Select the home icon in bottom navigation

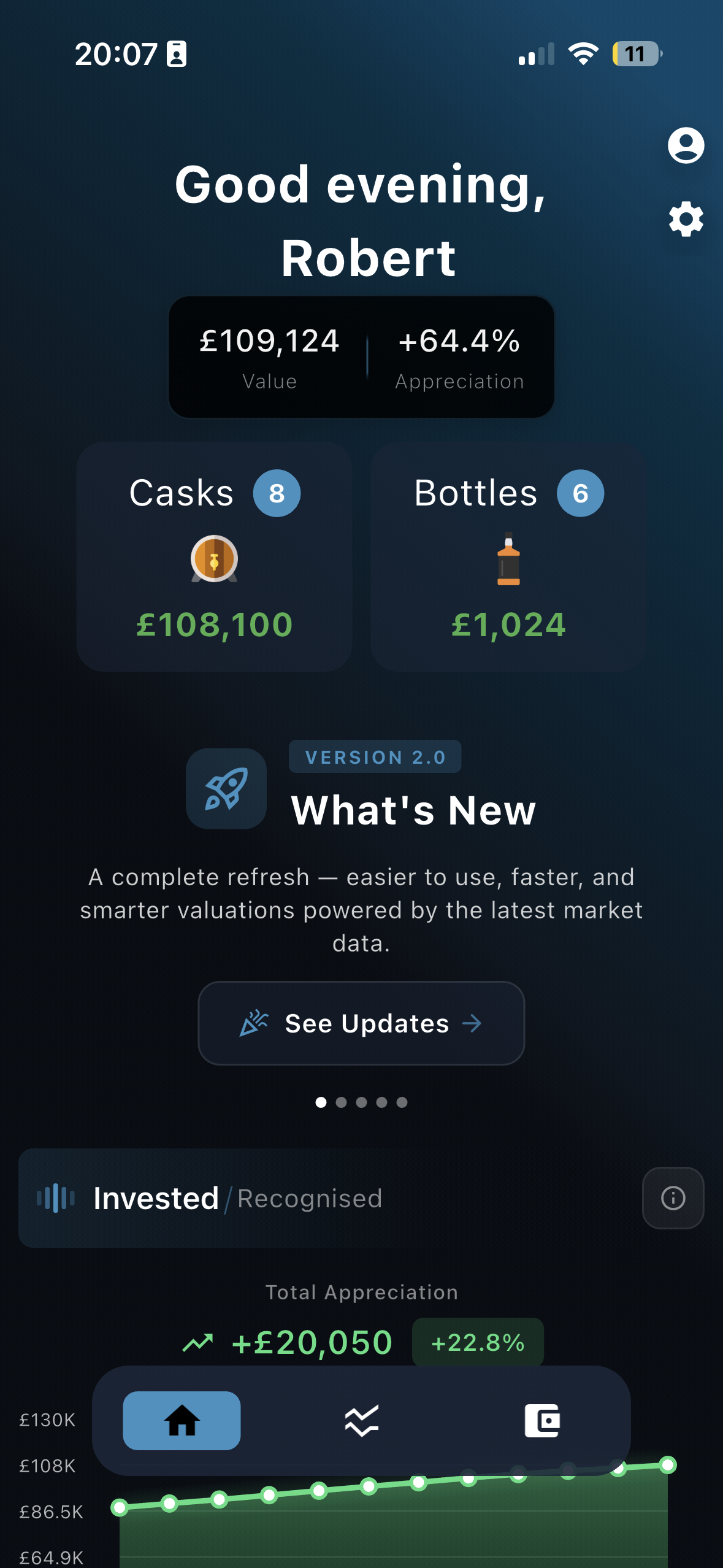point(182,1421)
